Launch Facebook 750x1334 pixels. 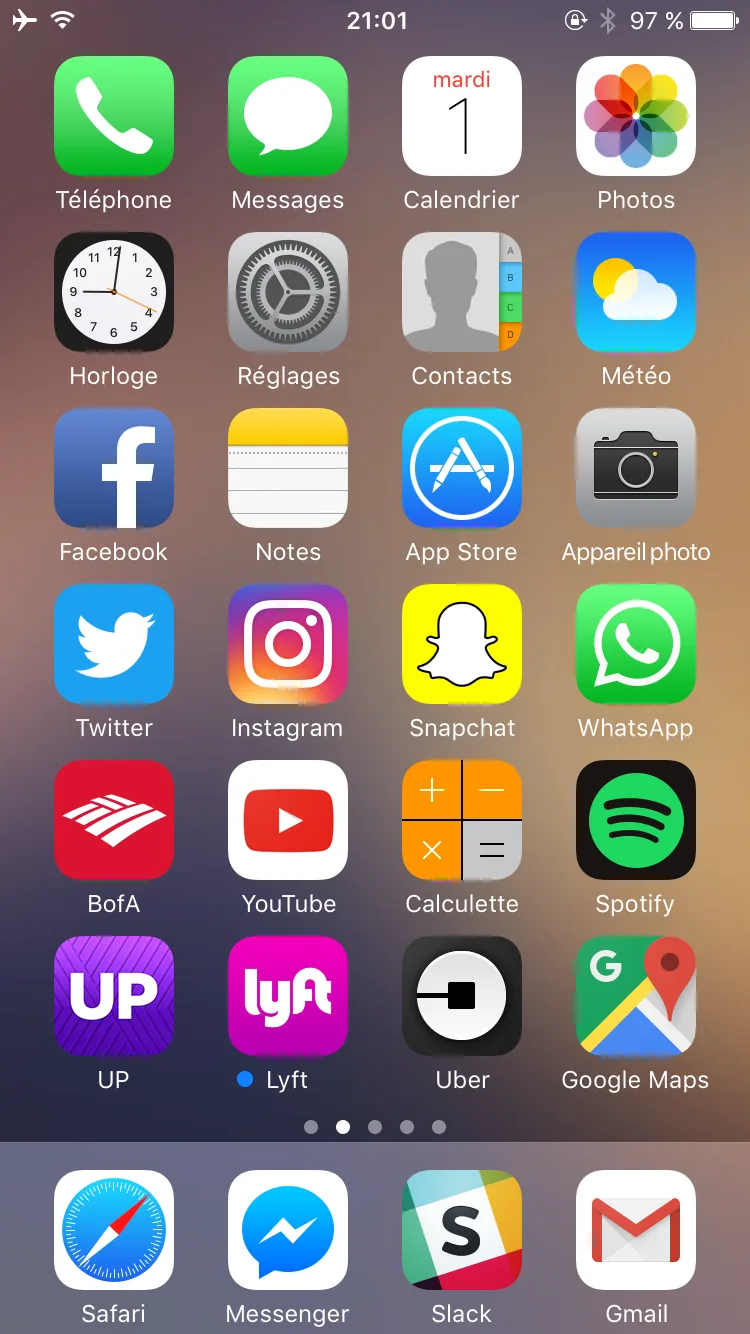point(114,468)
